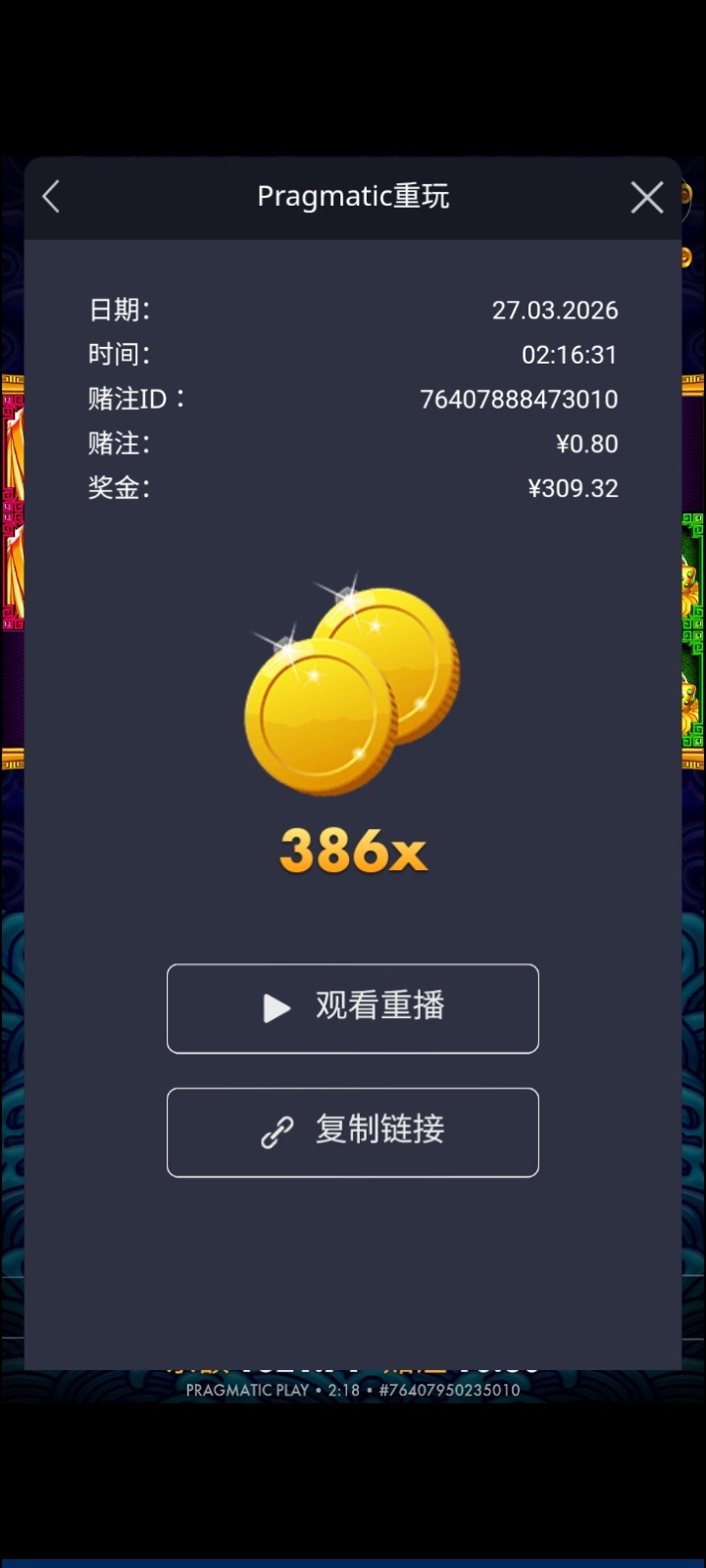Screen dimensions: 706x1568
Task: Click the 观看重播 watch replay button
Action: click(x=353, y=1008)
